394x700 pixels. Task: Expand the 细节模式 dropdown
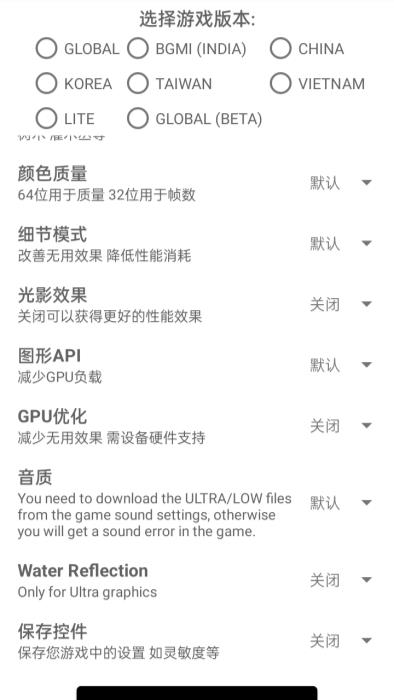pos(341,243)
